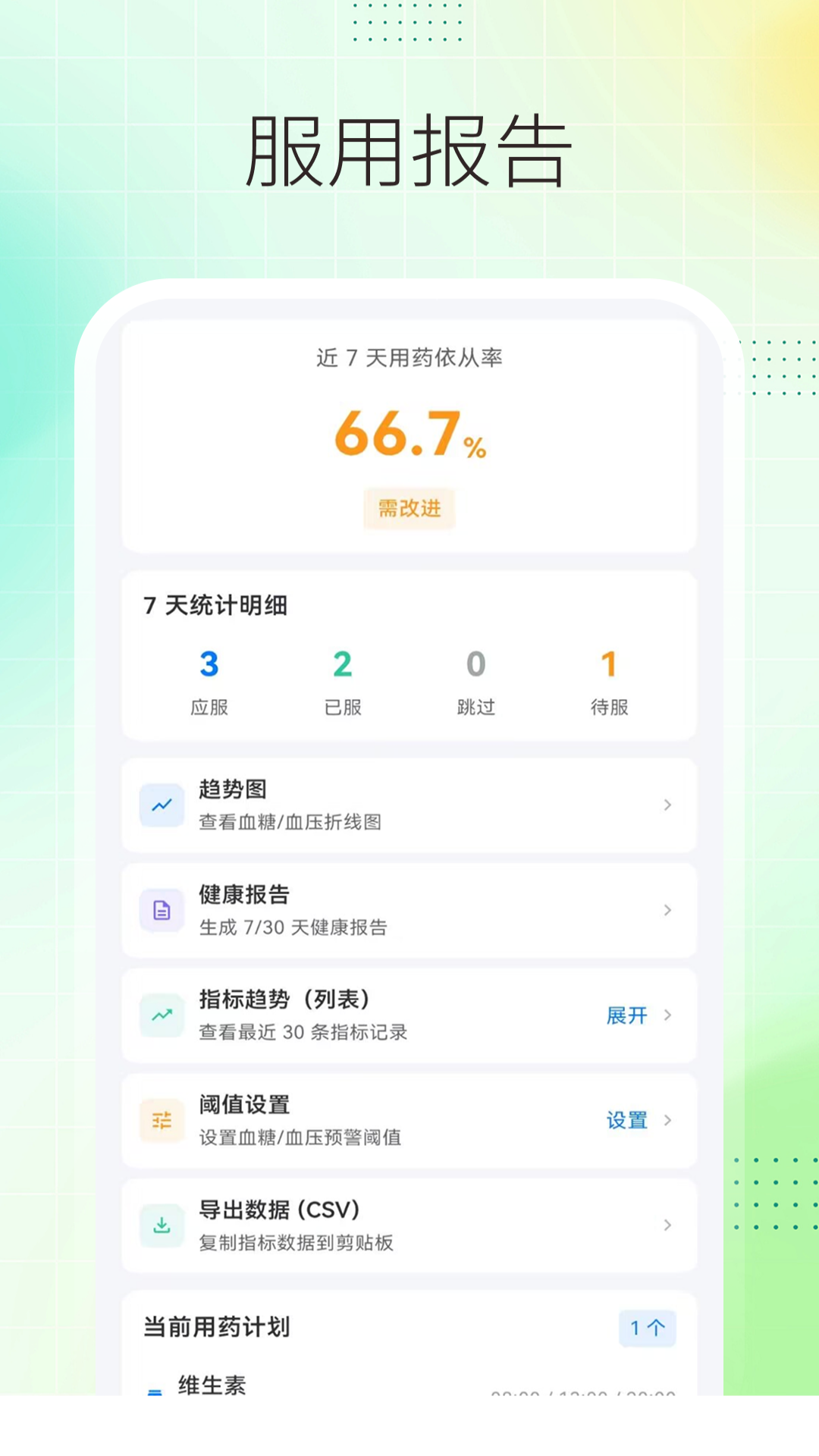Open the 趋势图 row chevron
The image size is (819, 1456).
pos(667,805)
